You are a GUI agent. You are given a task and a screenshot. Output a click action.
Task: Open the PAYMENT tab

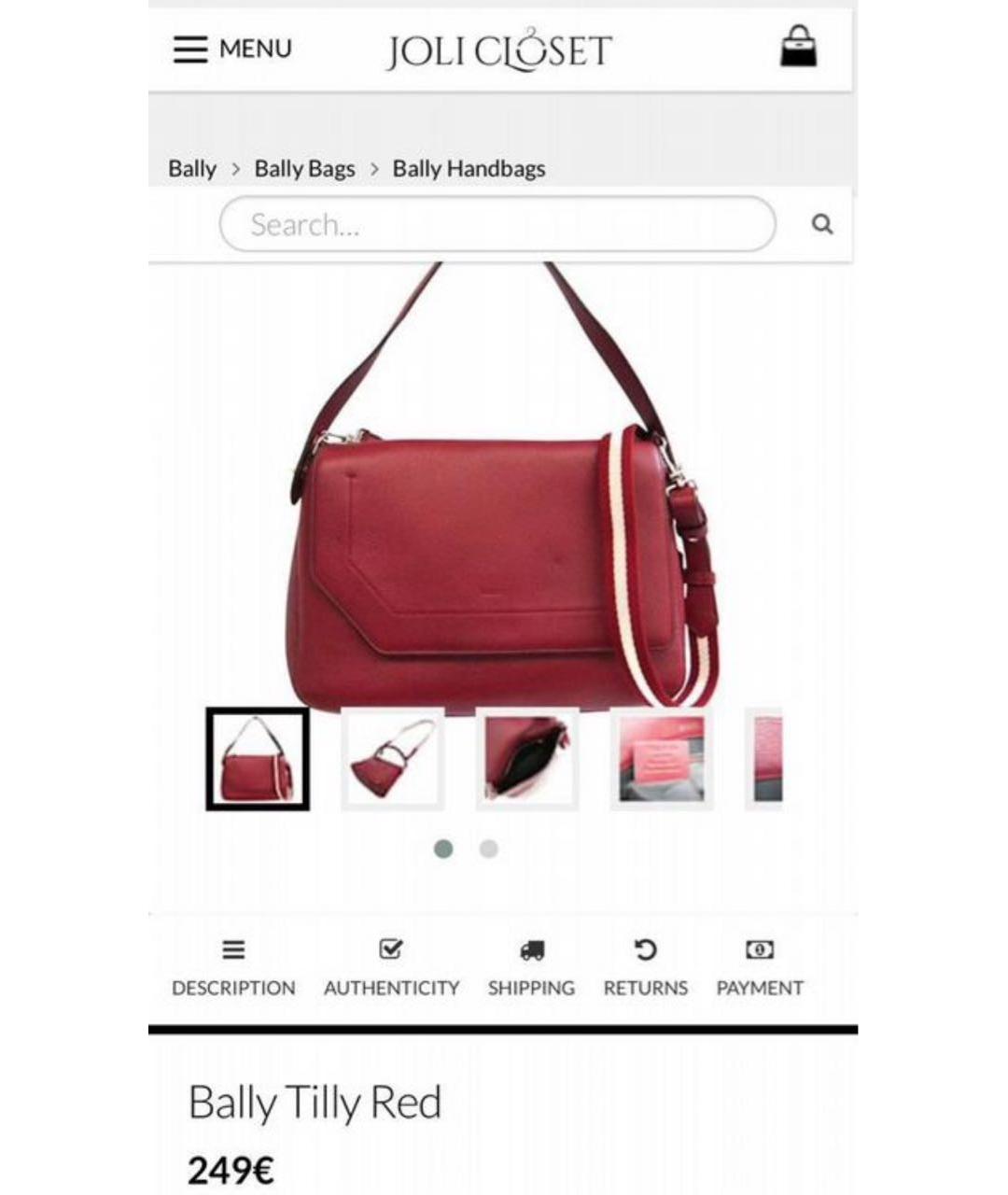(759, 969)
